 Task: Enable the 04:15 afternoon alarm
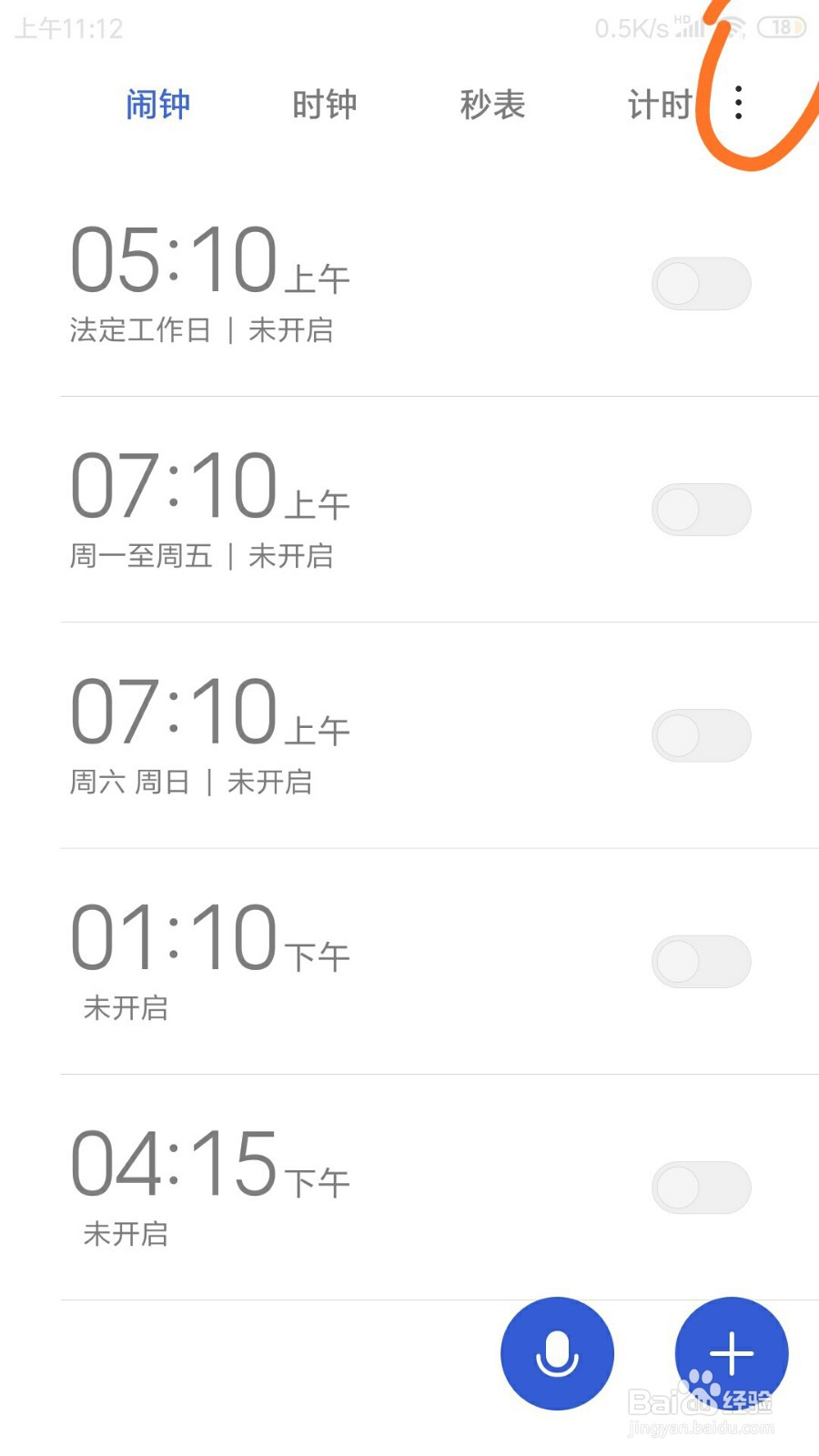701,1188
